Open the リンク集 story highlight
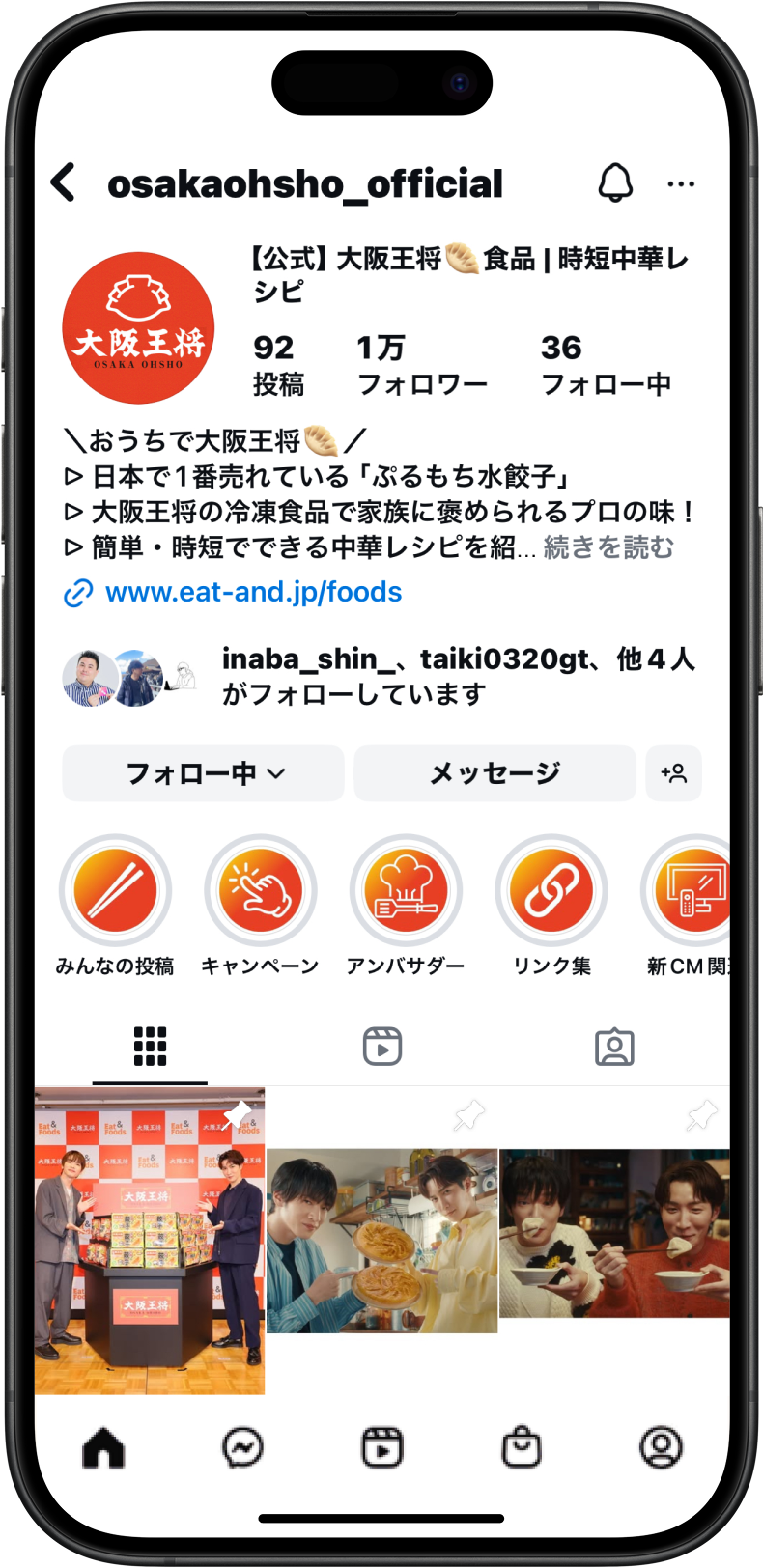The height and width of the screenshot is (1568, 763). click(551, 890)
